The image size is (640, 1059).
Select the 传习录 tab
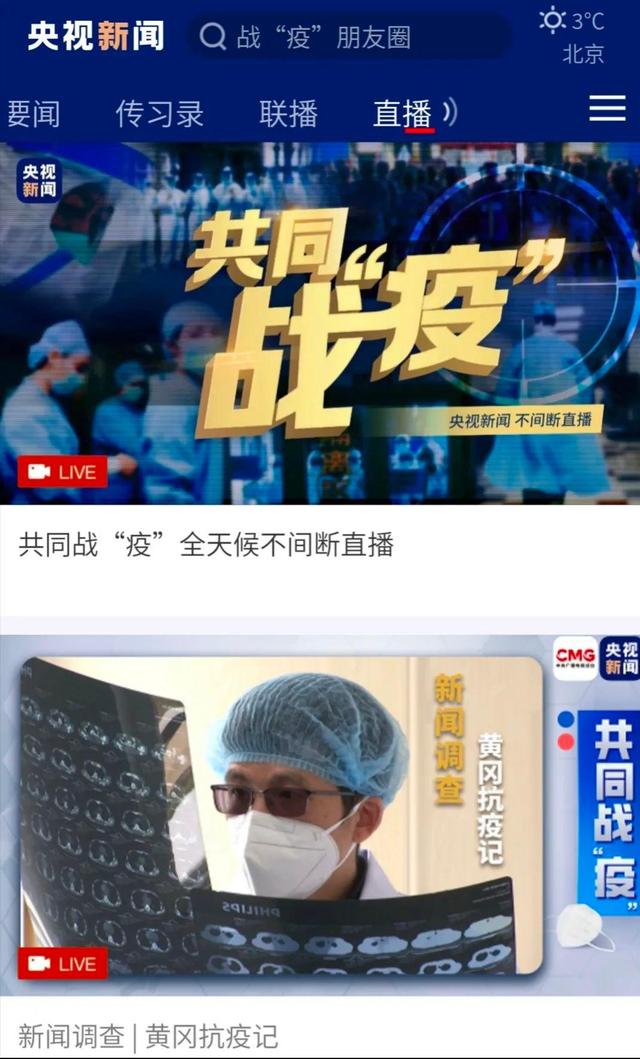159,113
